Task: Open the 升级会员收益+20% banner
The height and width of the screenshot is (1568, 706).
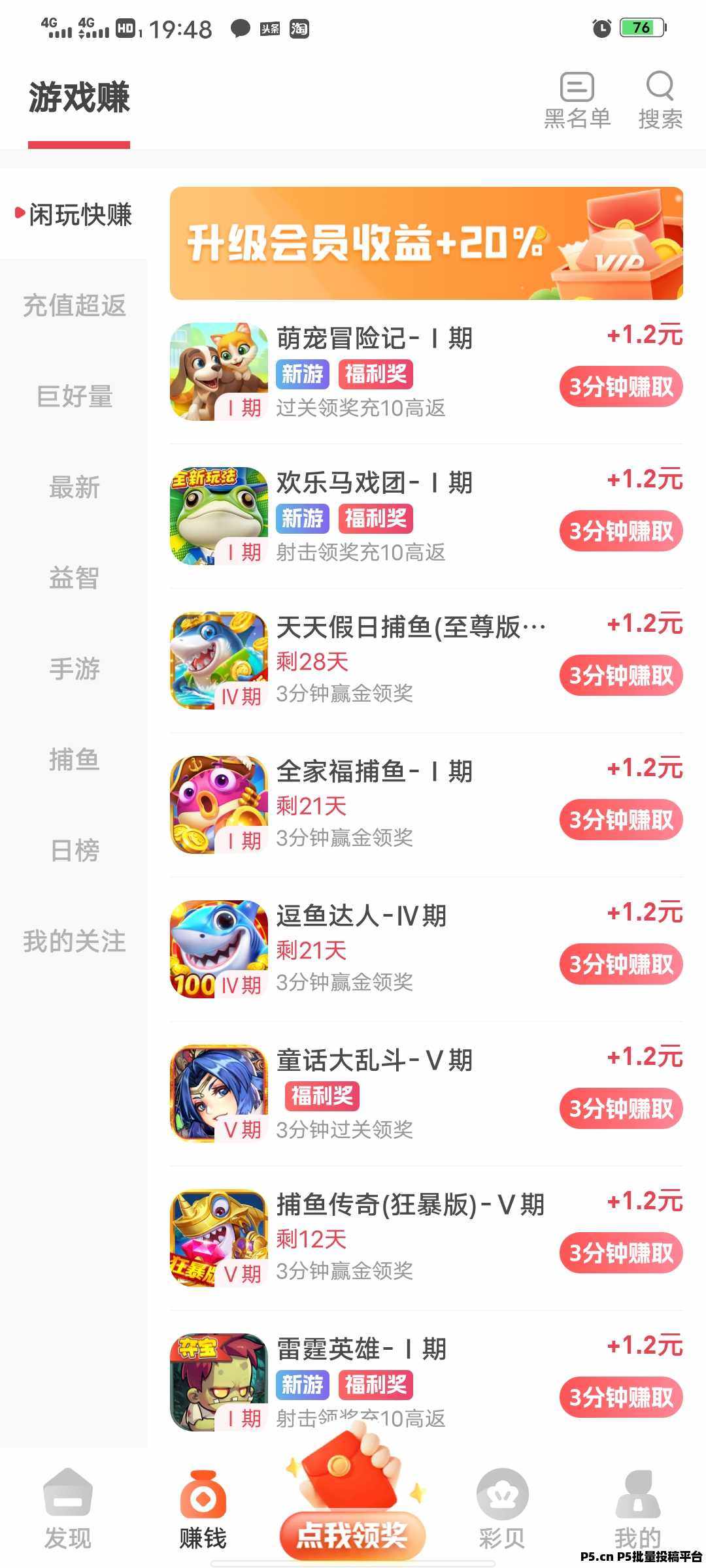Action: 426,243
